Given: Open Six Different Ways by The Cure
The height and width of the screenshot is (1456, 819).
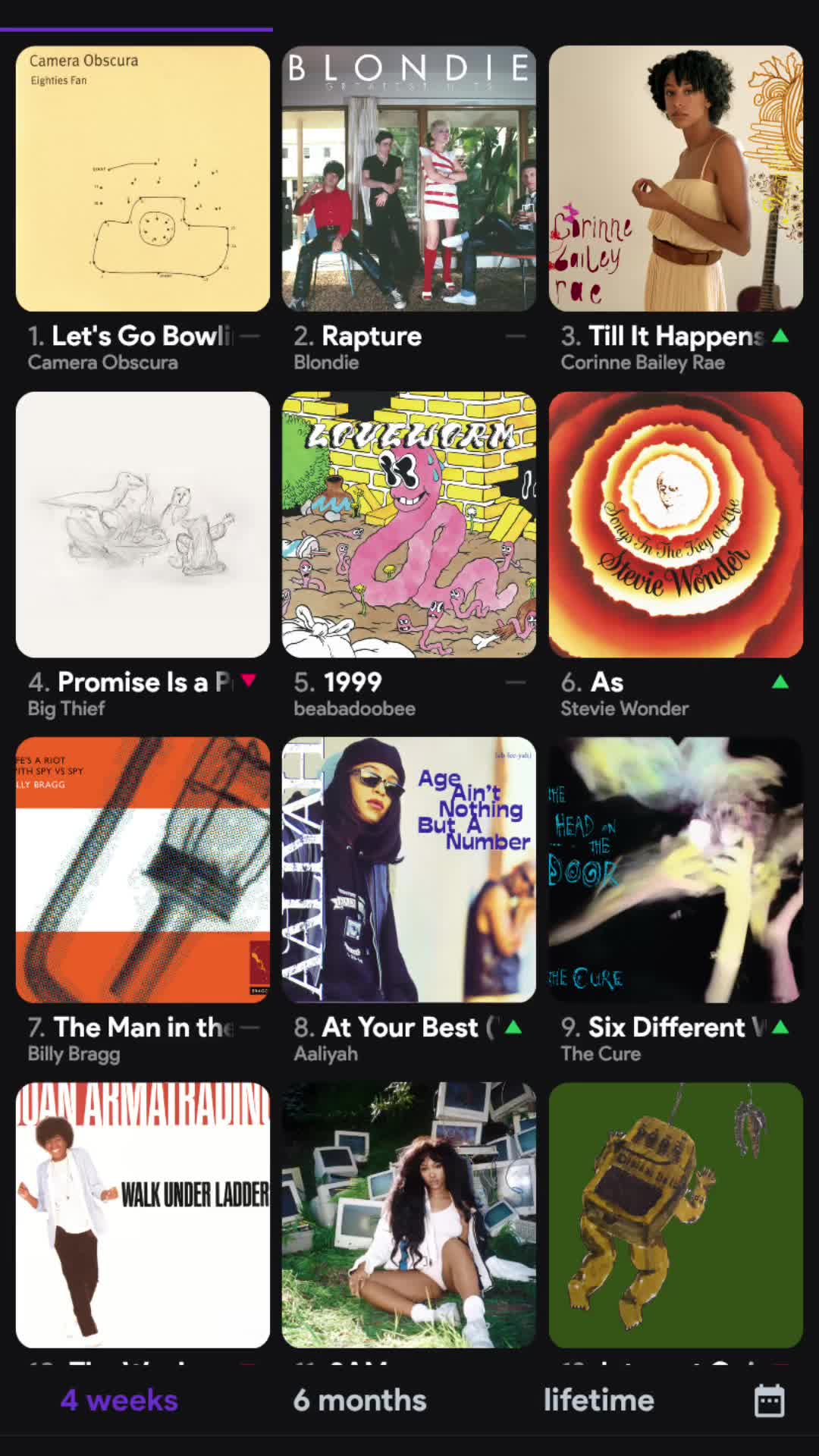Looking at the screenshot, I should 676,870.
